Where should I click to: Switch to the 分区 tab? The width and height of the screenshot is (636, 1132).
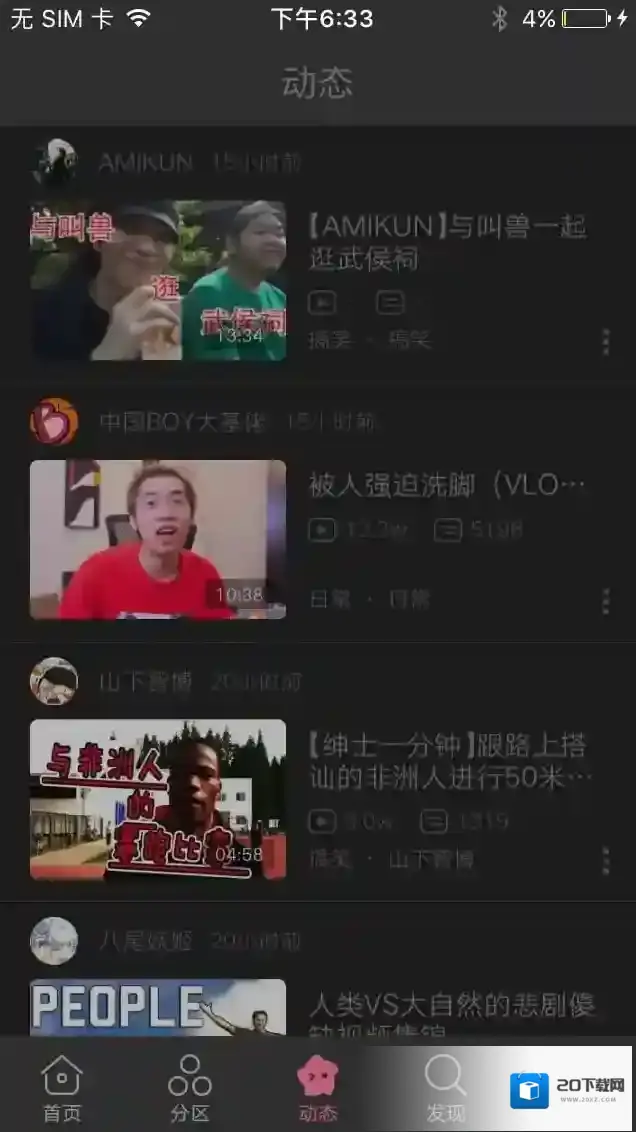(x=190, y=1088)
